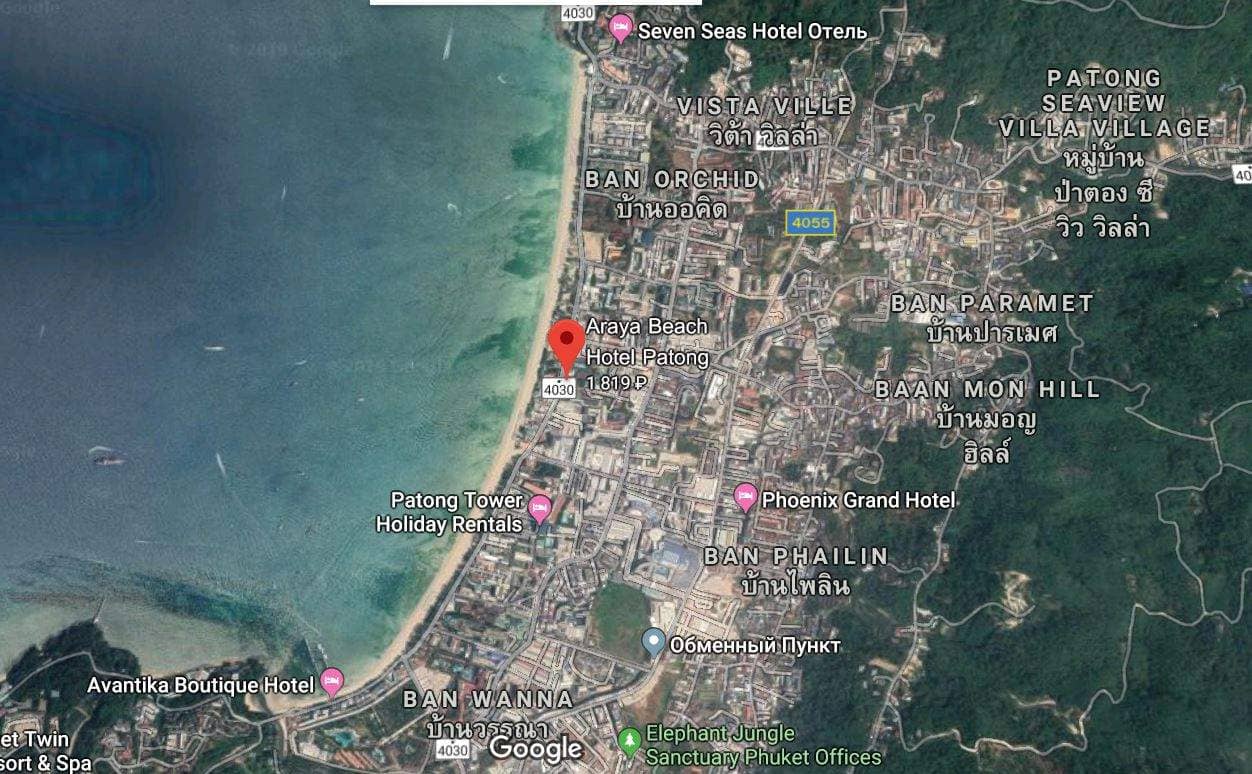
Task: Select Patong Tower Holiday Rentals marker
Action: [540, 509]
